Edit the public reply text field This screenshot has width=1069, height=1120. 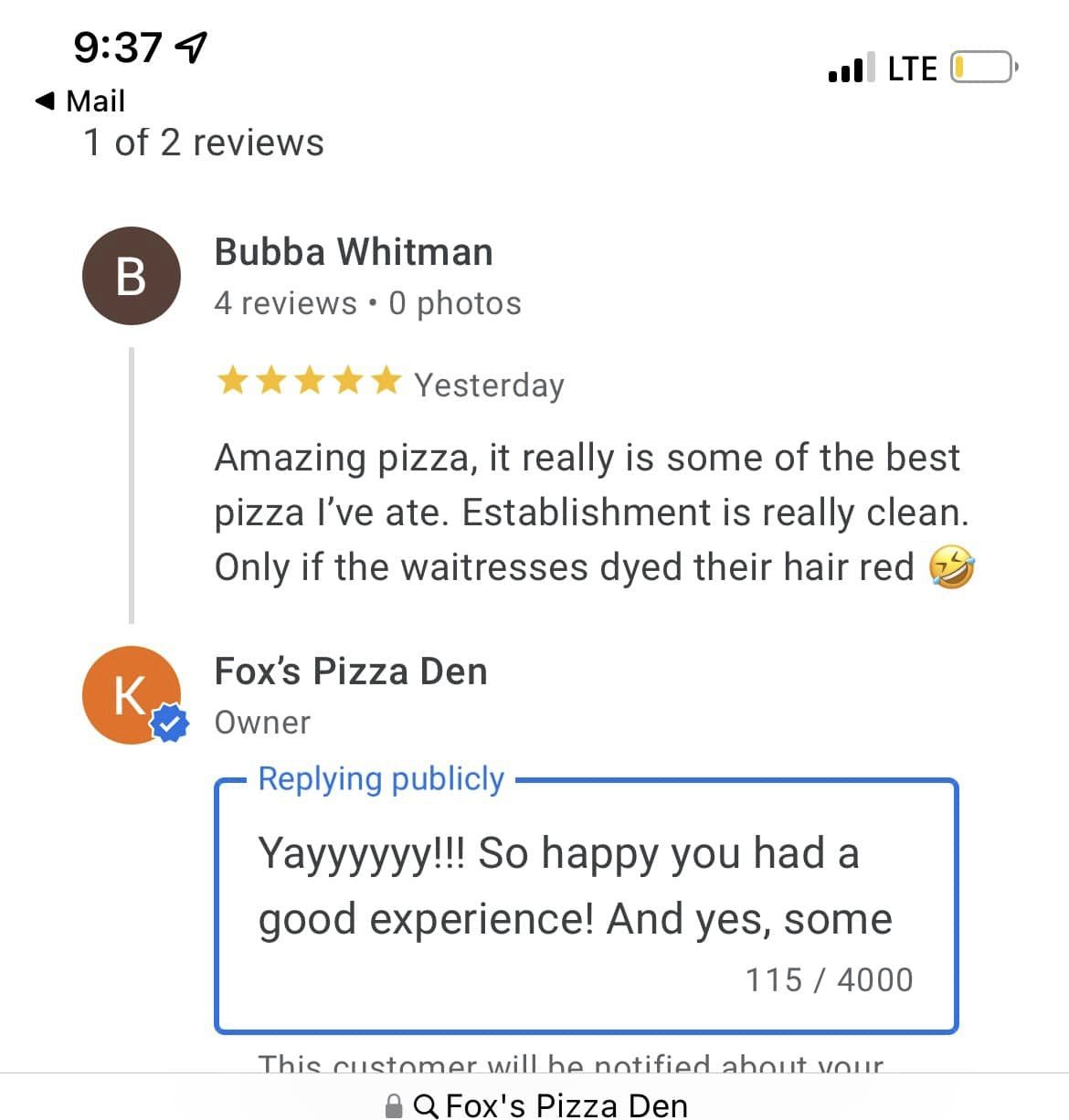coord(585,886)
